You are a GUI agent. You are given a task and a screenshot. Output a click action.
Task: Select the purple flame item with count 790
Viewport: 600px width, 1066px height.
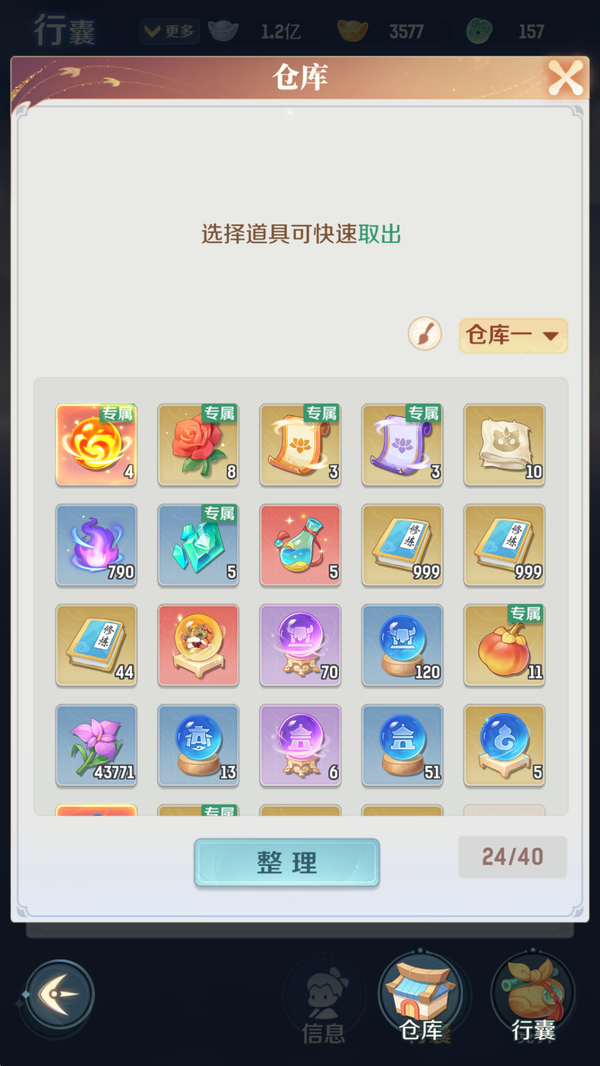tap(97, 545)
